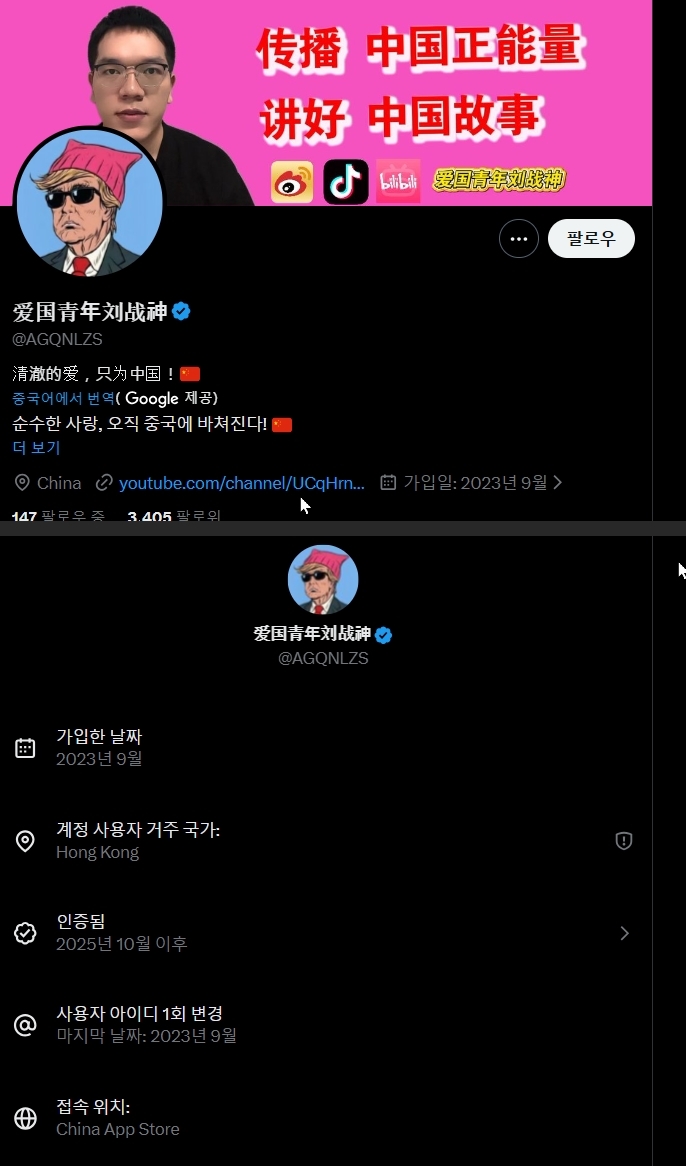Follow the account with the 팔로우 button
686x1166 pixels.
(591, 239)
